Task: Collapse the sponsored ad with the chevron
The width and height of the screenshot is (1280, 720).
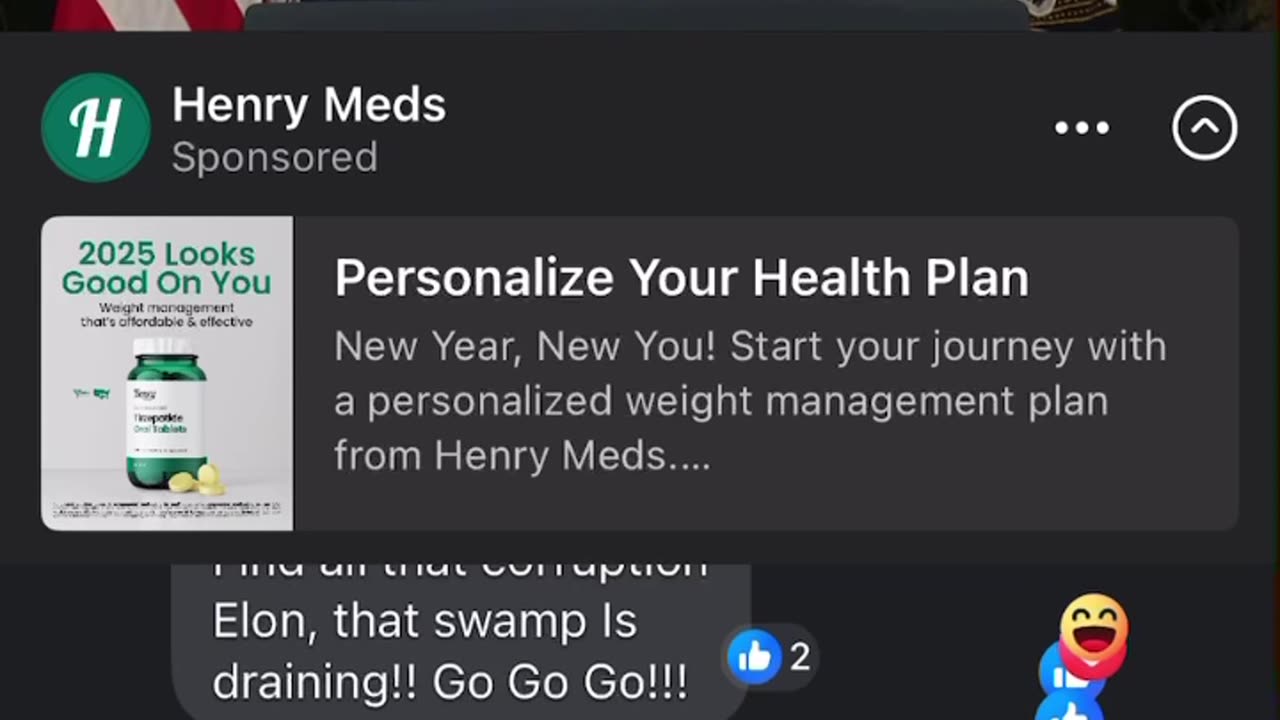Action: click(1204, 128)
